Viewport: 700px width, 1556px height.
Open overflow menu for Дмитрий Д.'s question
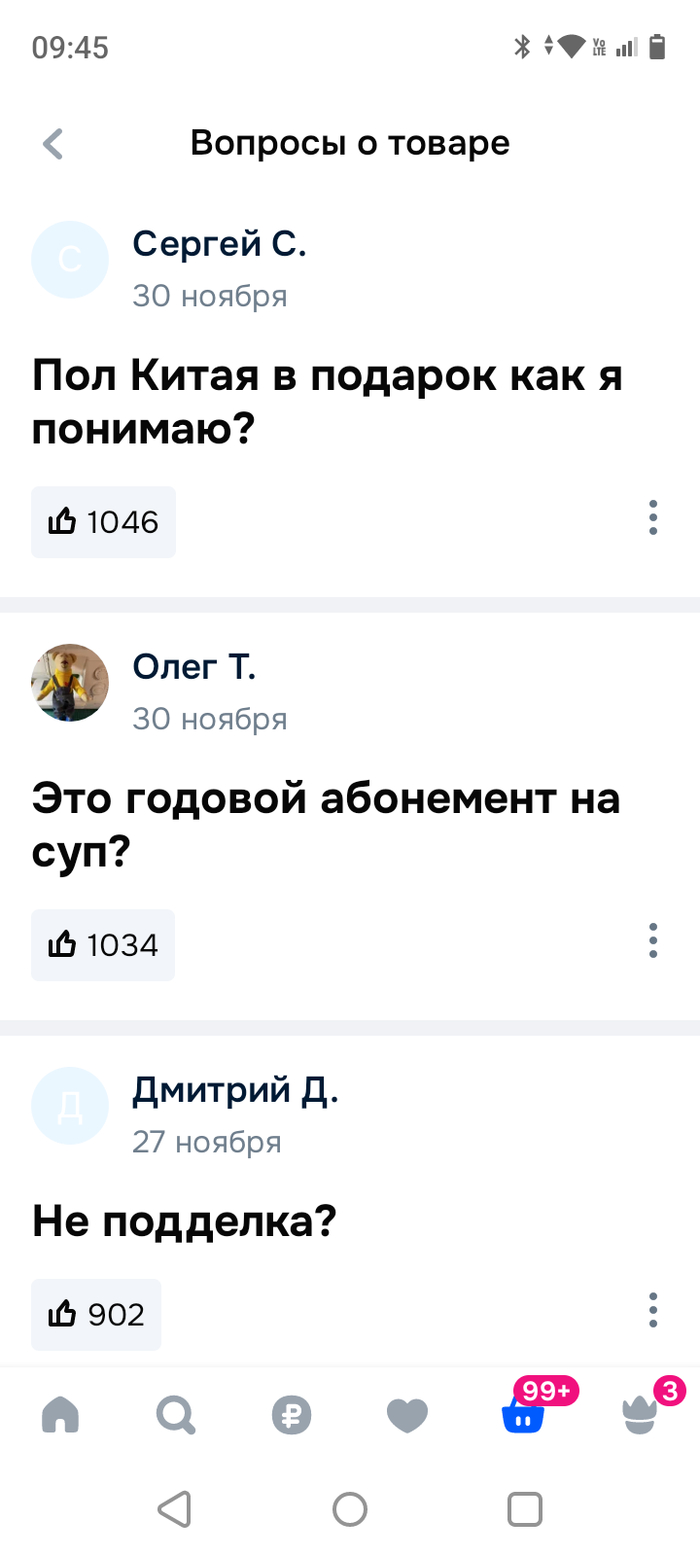653,1309
